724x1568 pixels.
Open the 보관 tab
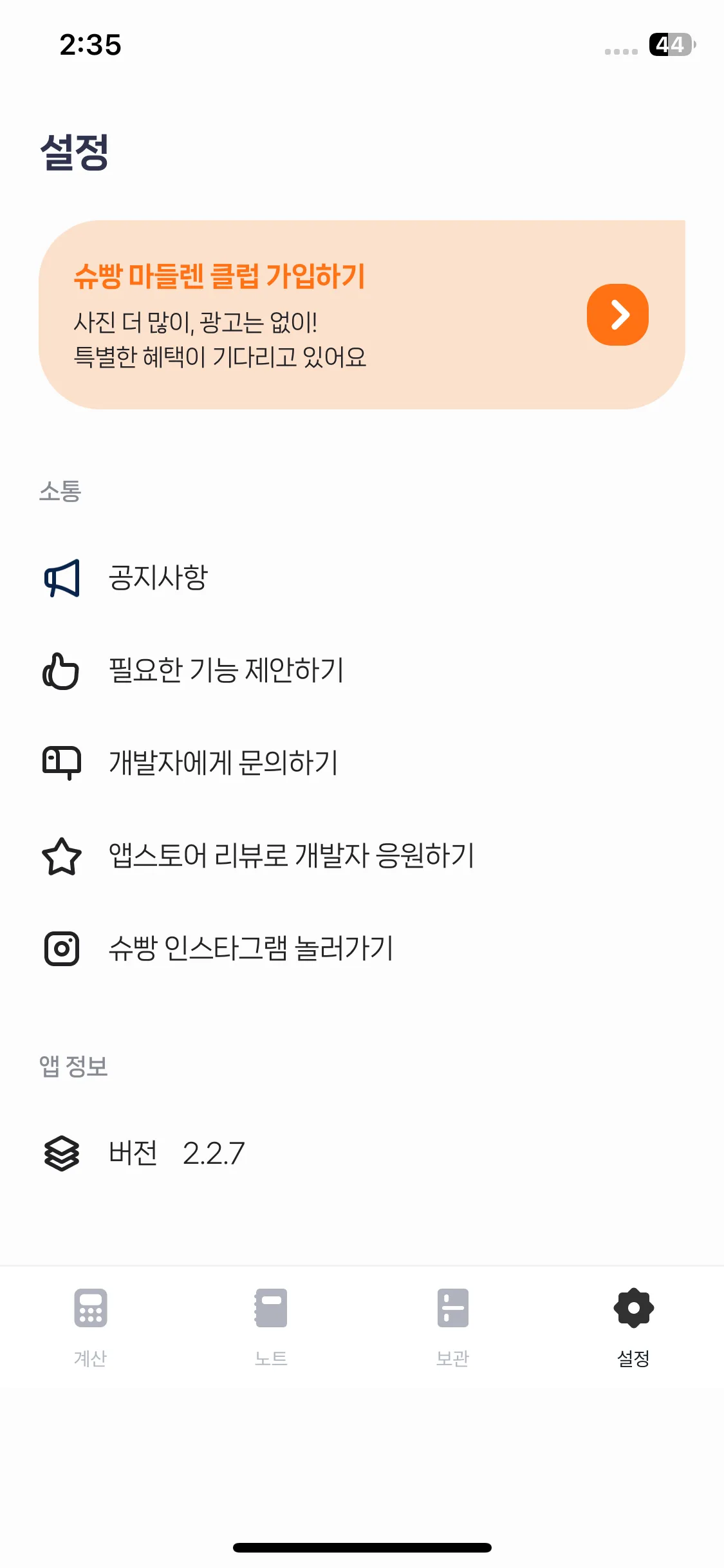click(452, 1326)
